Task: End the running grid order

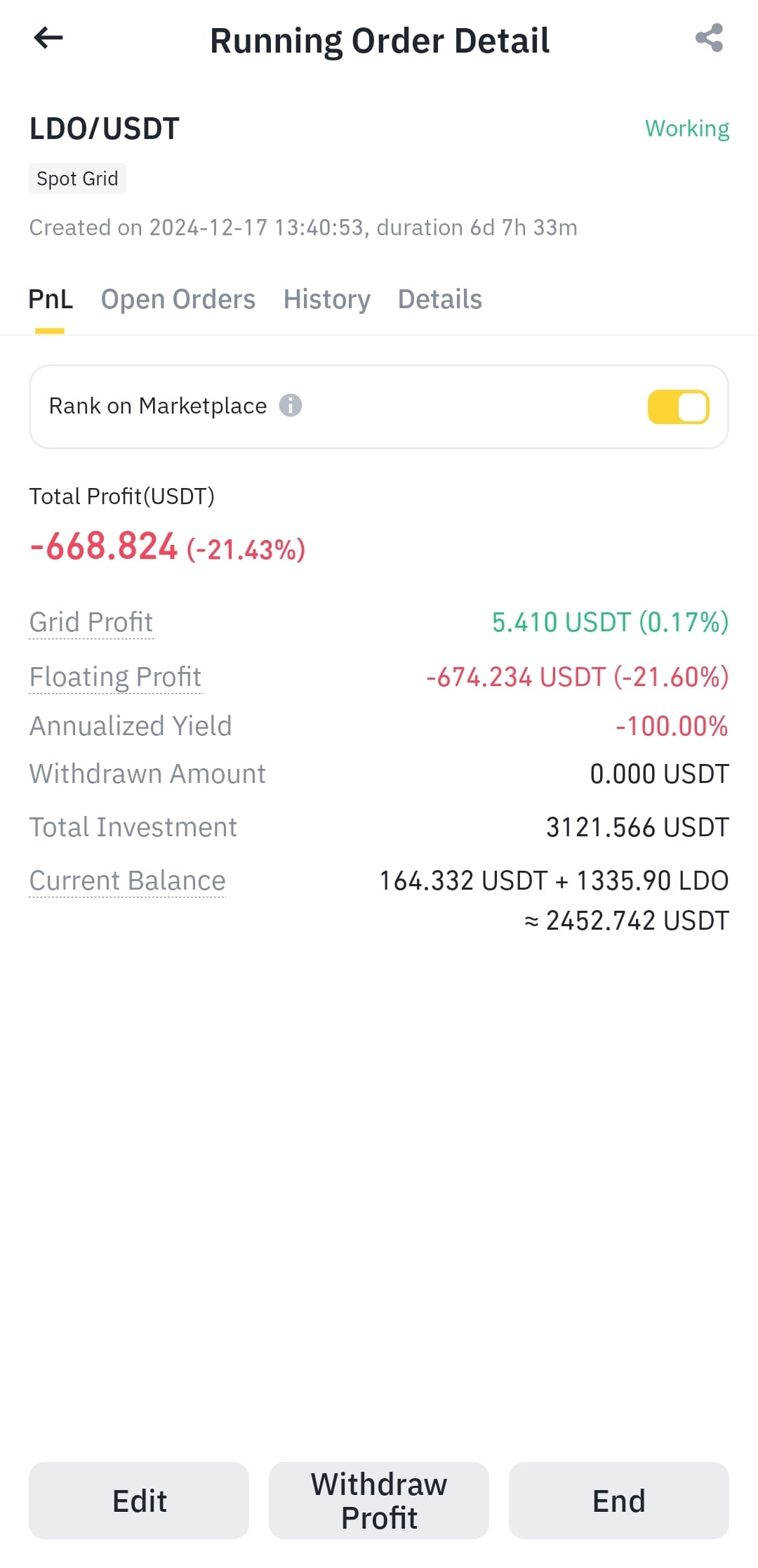Action: coord(618,1501)
